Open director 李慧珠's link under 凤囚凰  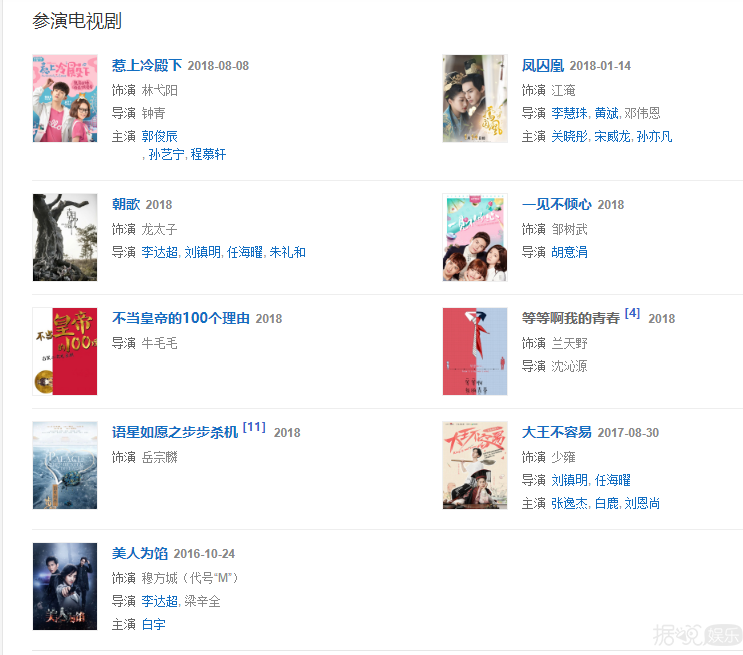570,113
